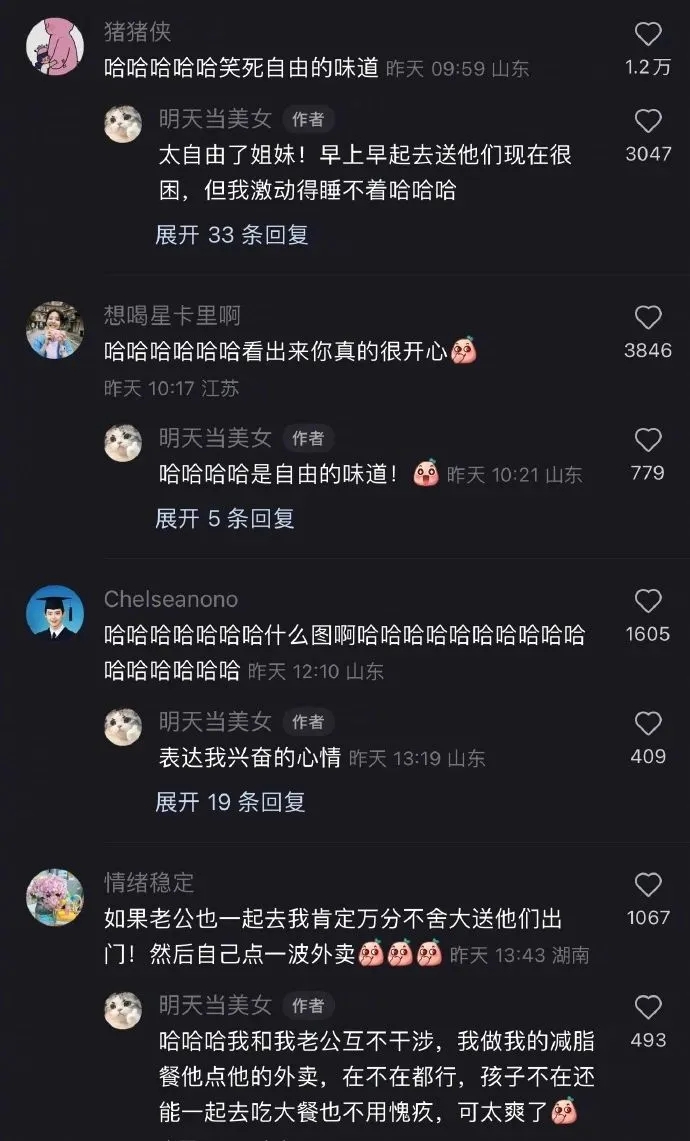Like the author's reply with 493 likes
690x1141 pixels.
(x=648, y=1007)
